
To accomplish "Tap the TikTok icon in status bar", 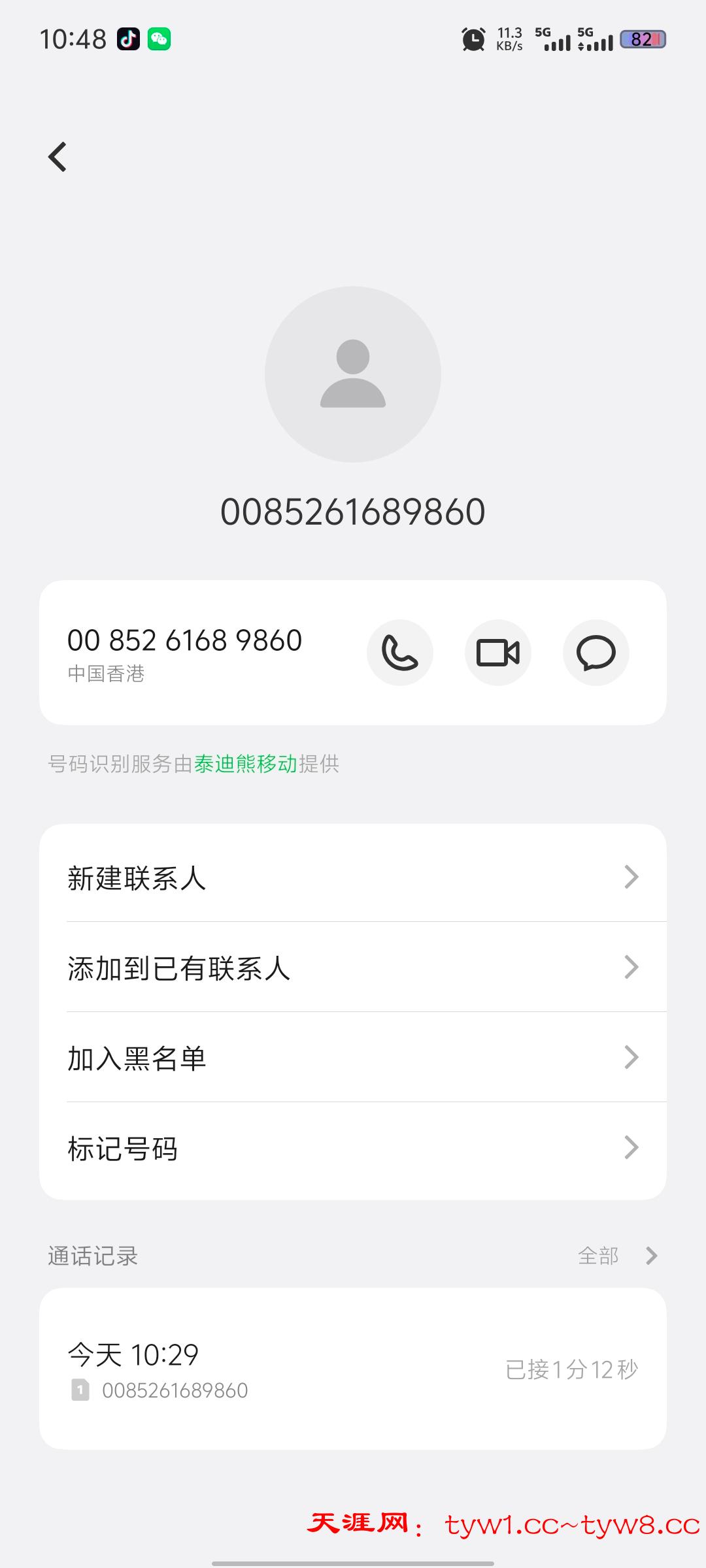I will (128, 39).
